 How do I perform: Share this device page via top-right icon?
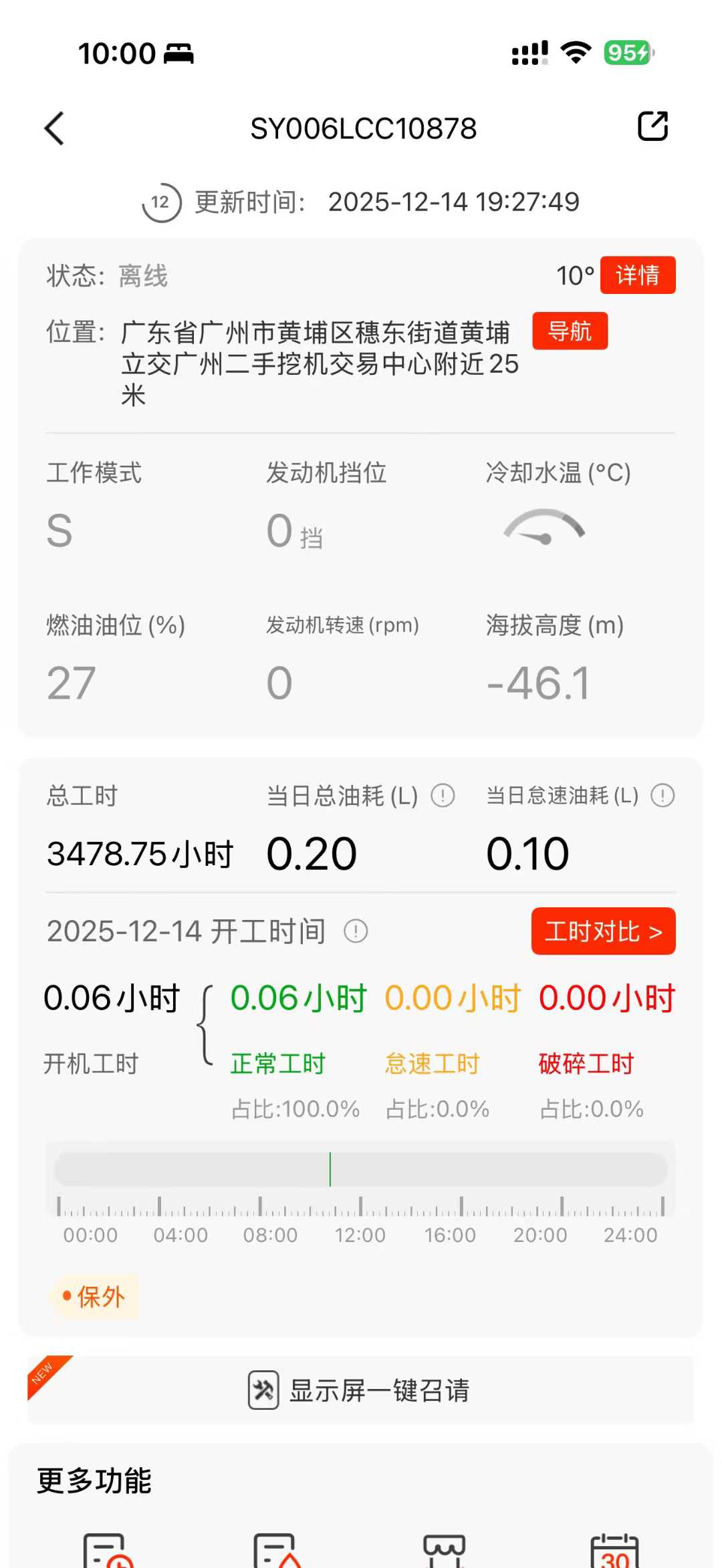652,126
